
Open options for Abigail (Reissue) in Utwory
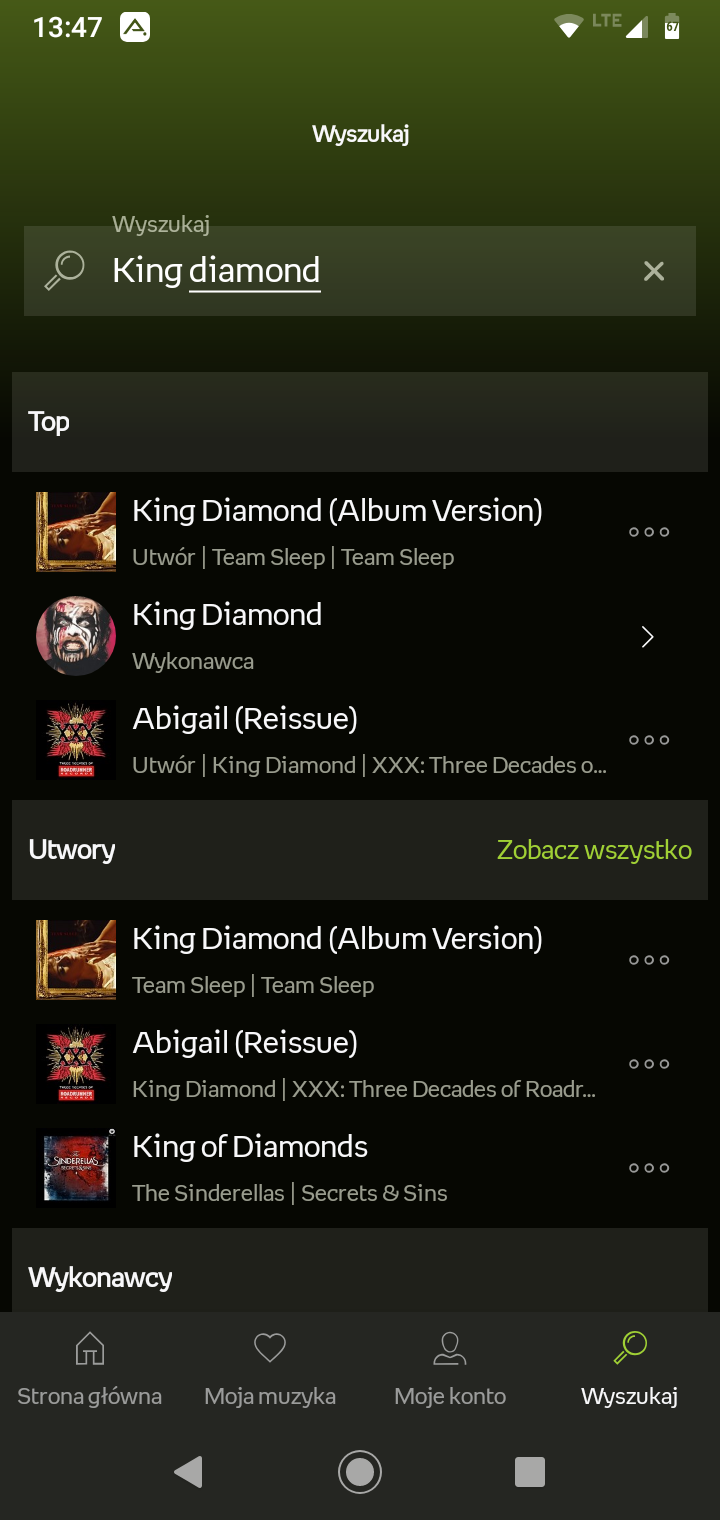coord(648,1064)
